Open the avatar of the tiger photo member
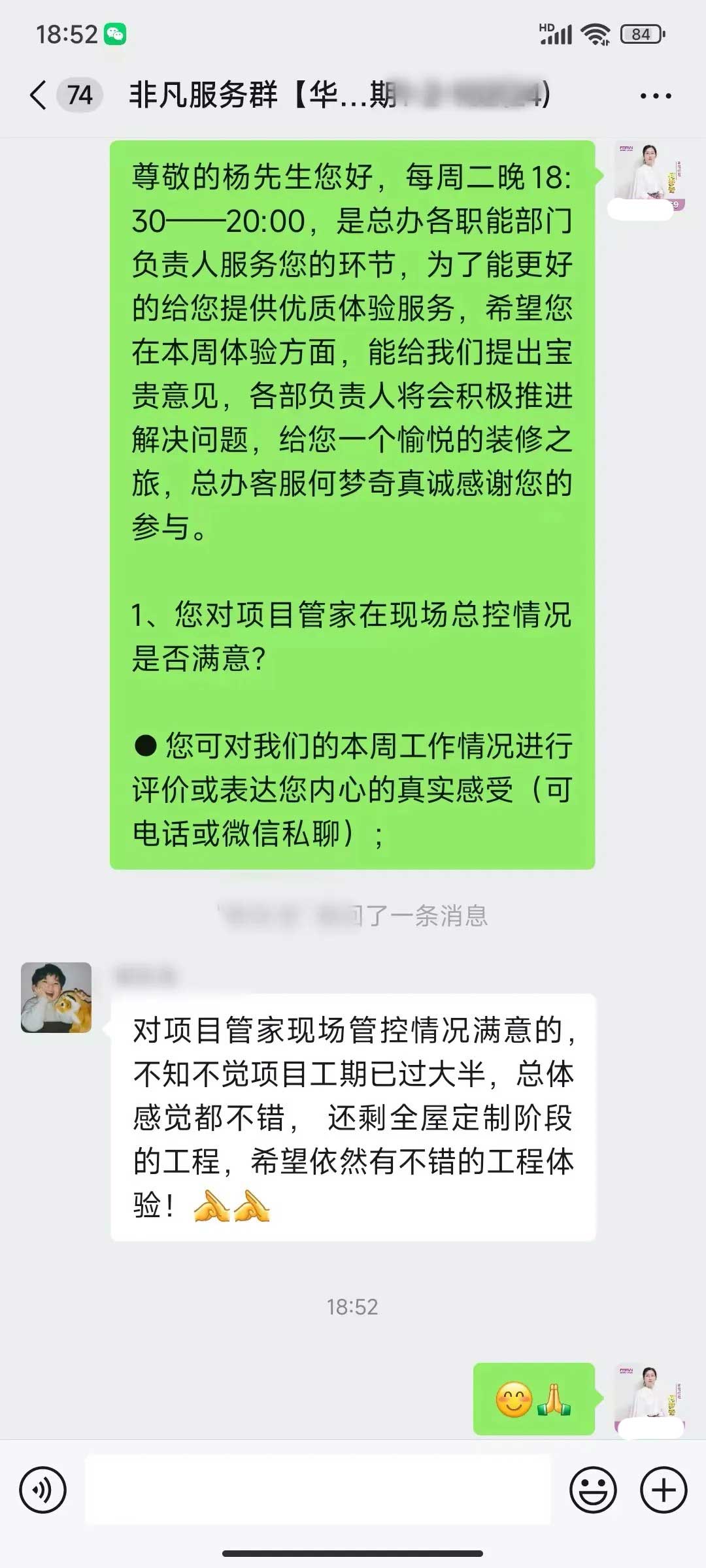The image size is (706, 1568). click(56, 997)
